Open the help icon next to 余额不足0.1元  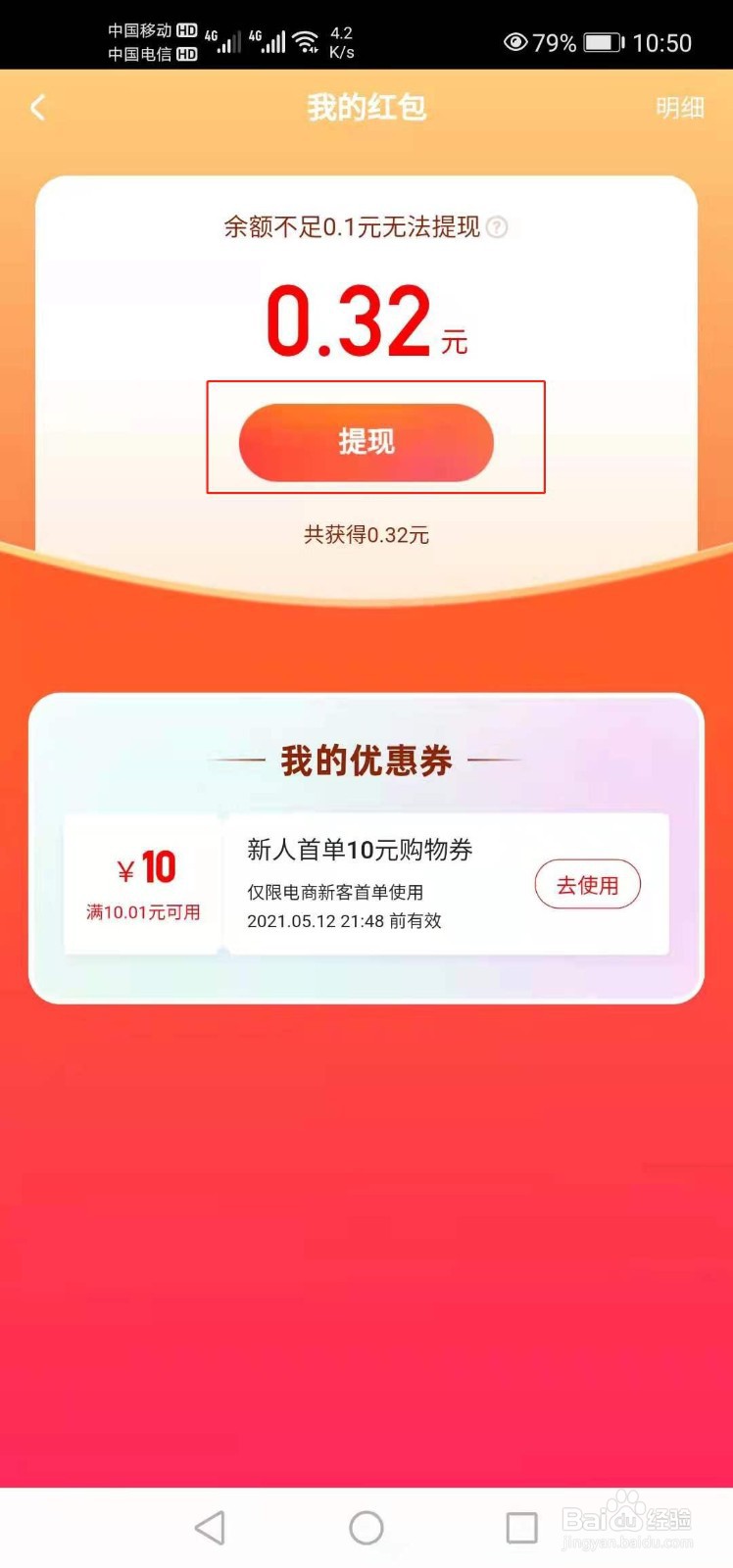pyautogui.click(x=498, y=228)
